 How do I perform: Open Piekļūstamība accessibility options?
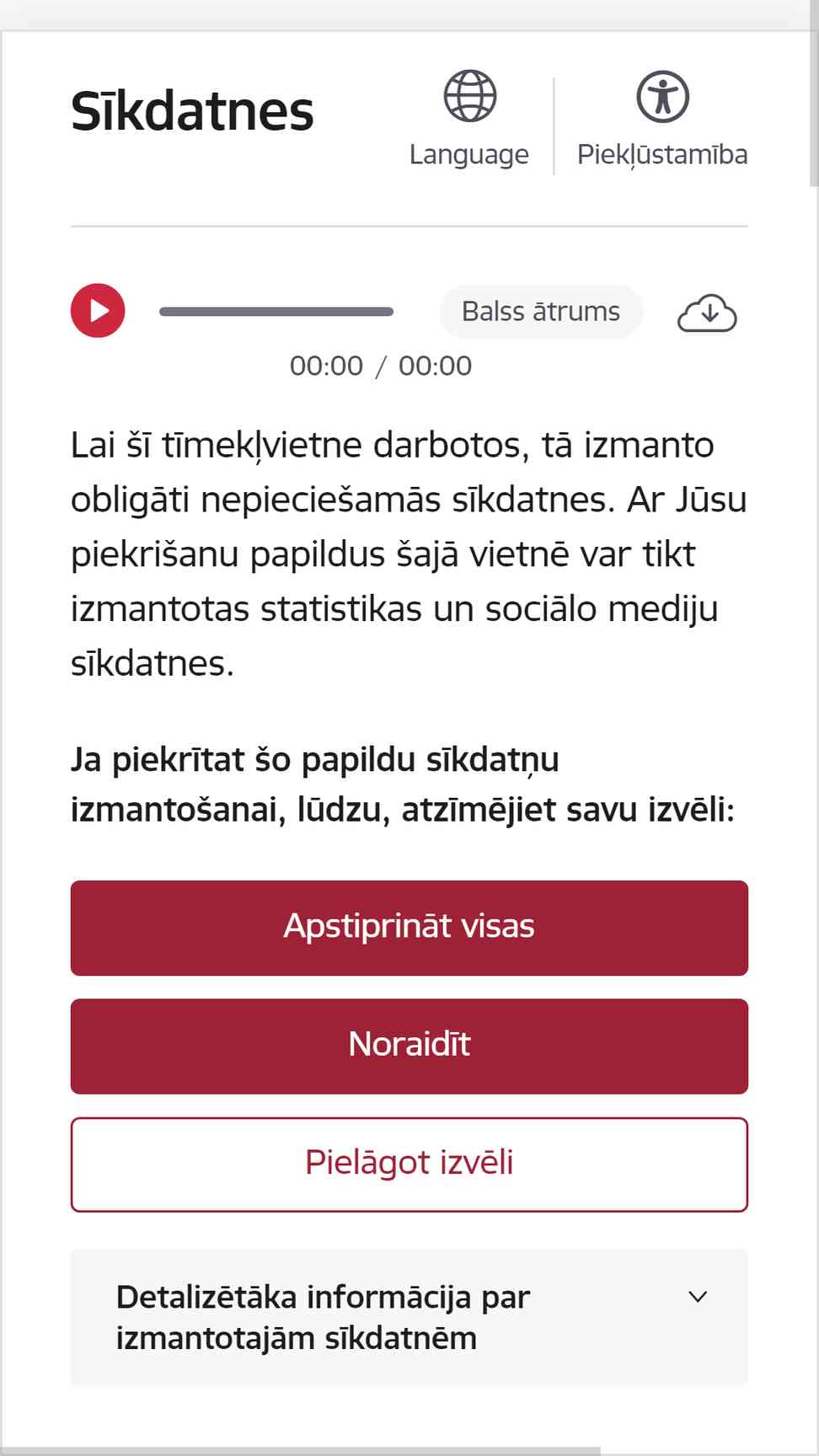pos(662,120)
